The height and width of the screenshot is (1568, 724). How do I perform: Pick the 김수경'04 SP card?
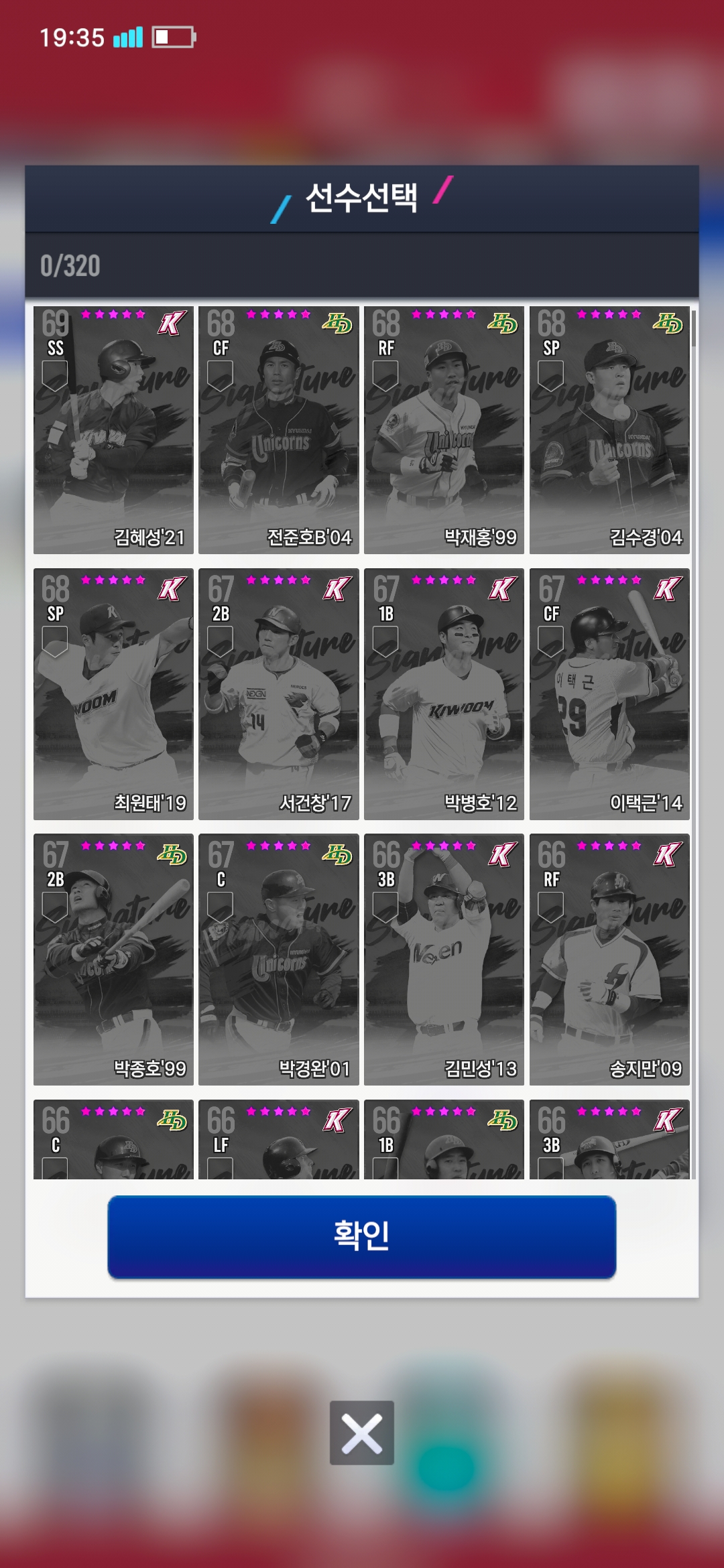tap(609, 430)
